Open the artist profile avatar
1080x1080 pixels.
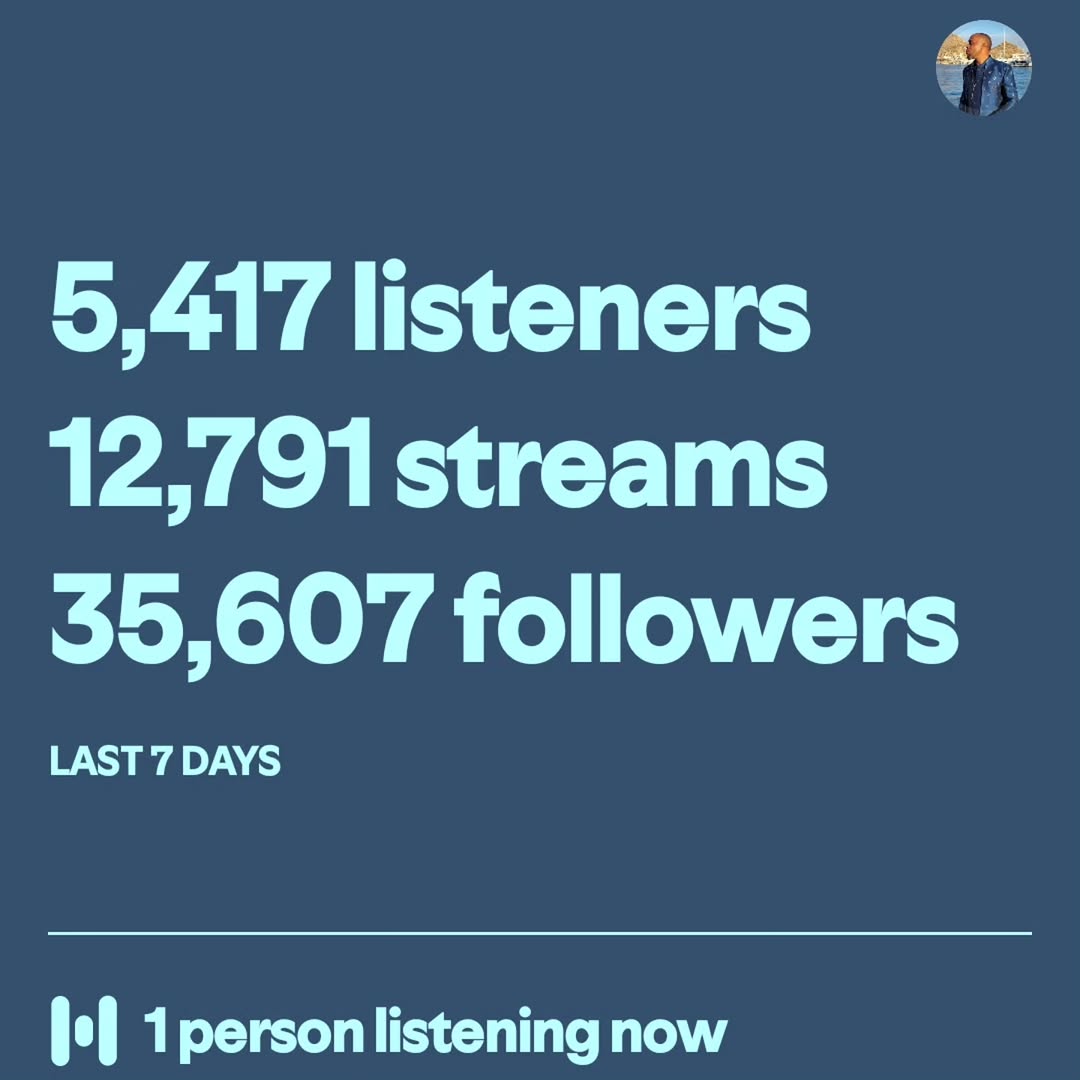[983, 69]
